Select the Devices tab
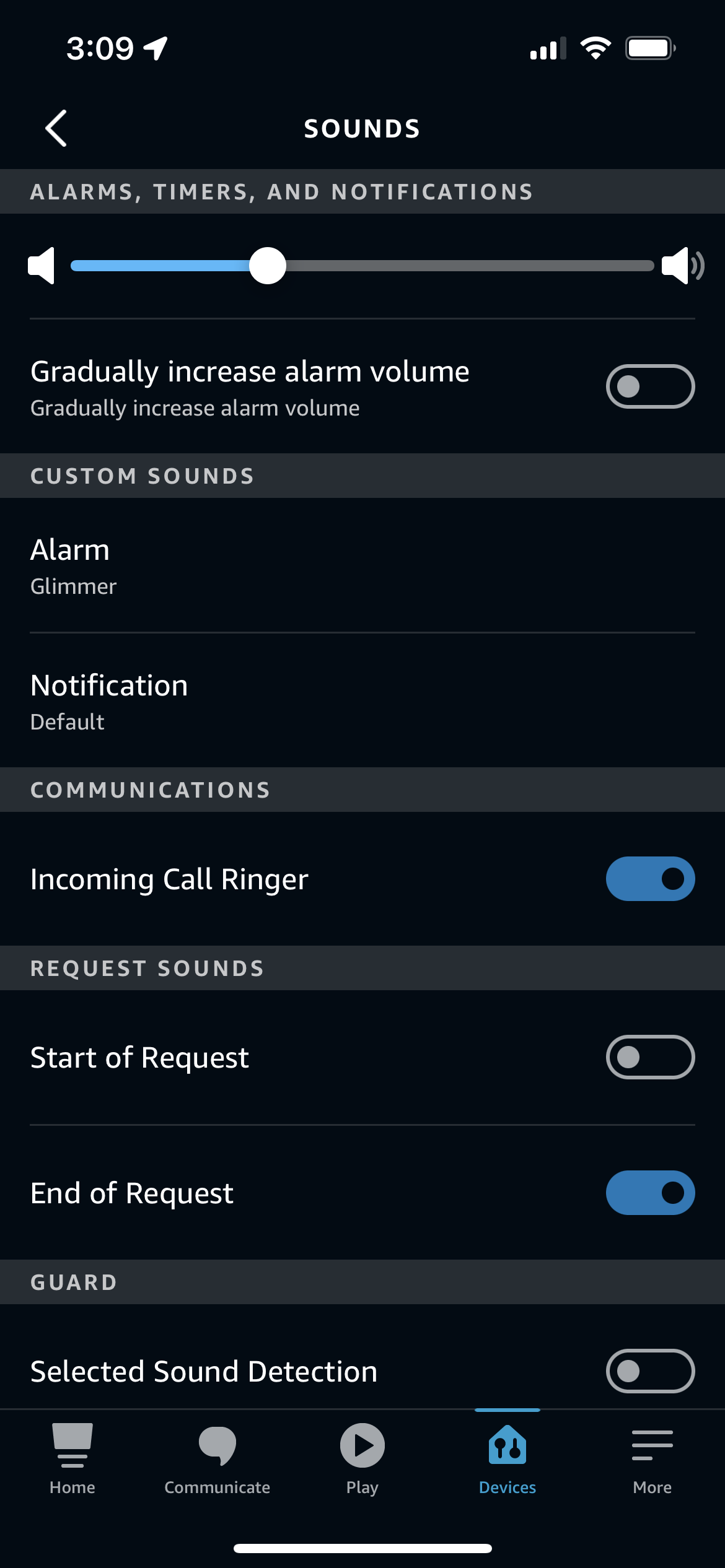The height and width of the screenshot is (1568, 725). click(507, 1458)
